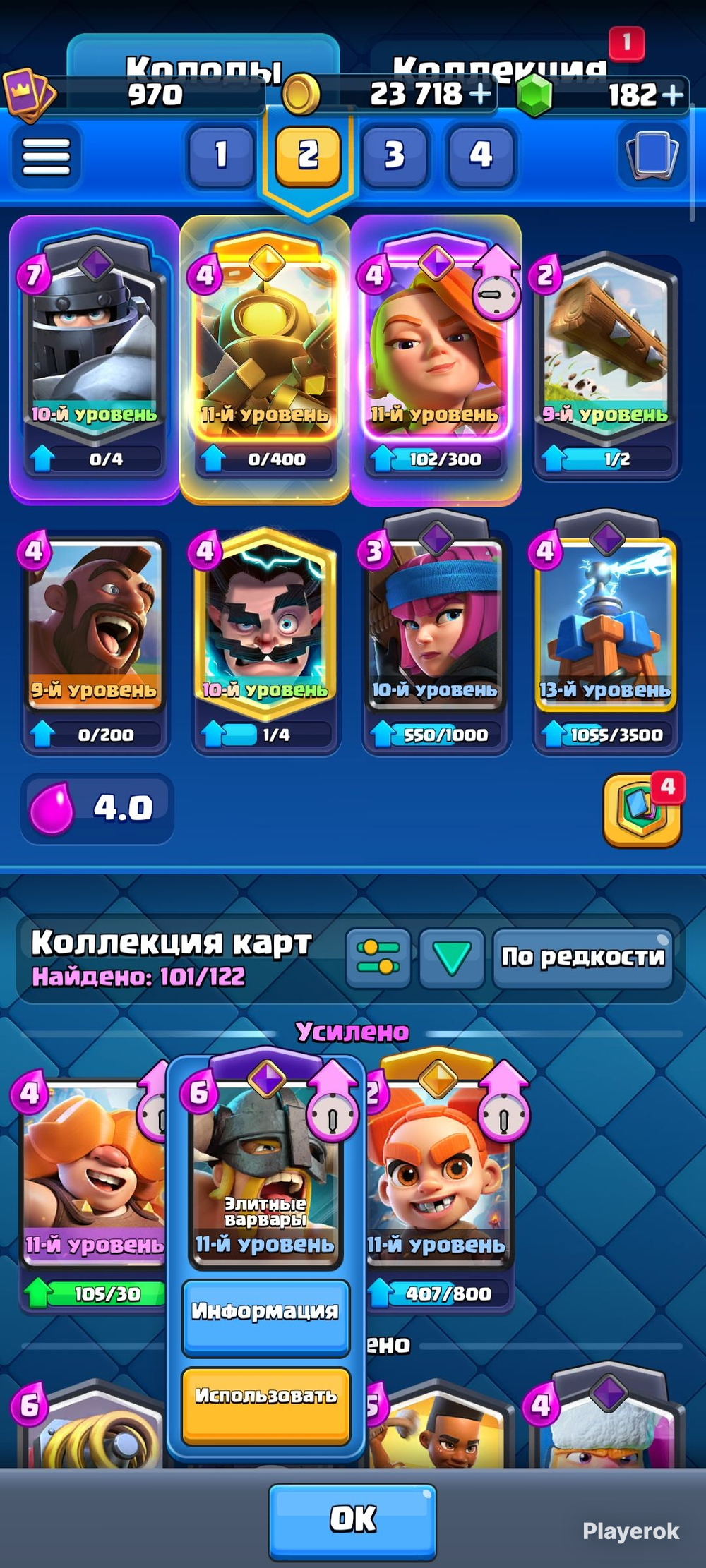Switch to deck slot 1

pyautogui.click(x=221, y=155)
